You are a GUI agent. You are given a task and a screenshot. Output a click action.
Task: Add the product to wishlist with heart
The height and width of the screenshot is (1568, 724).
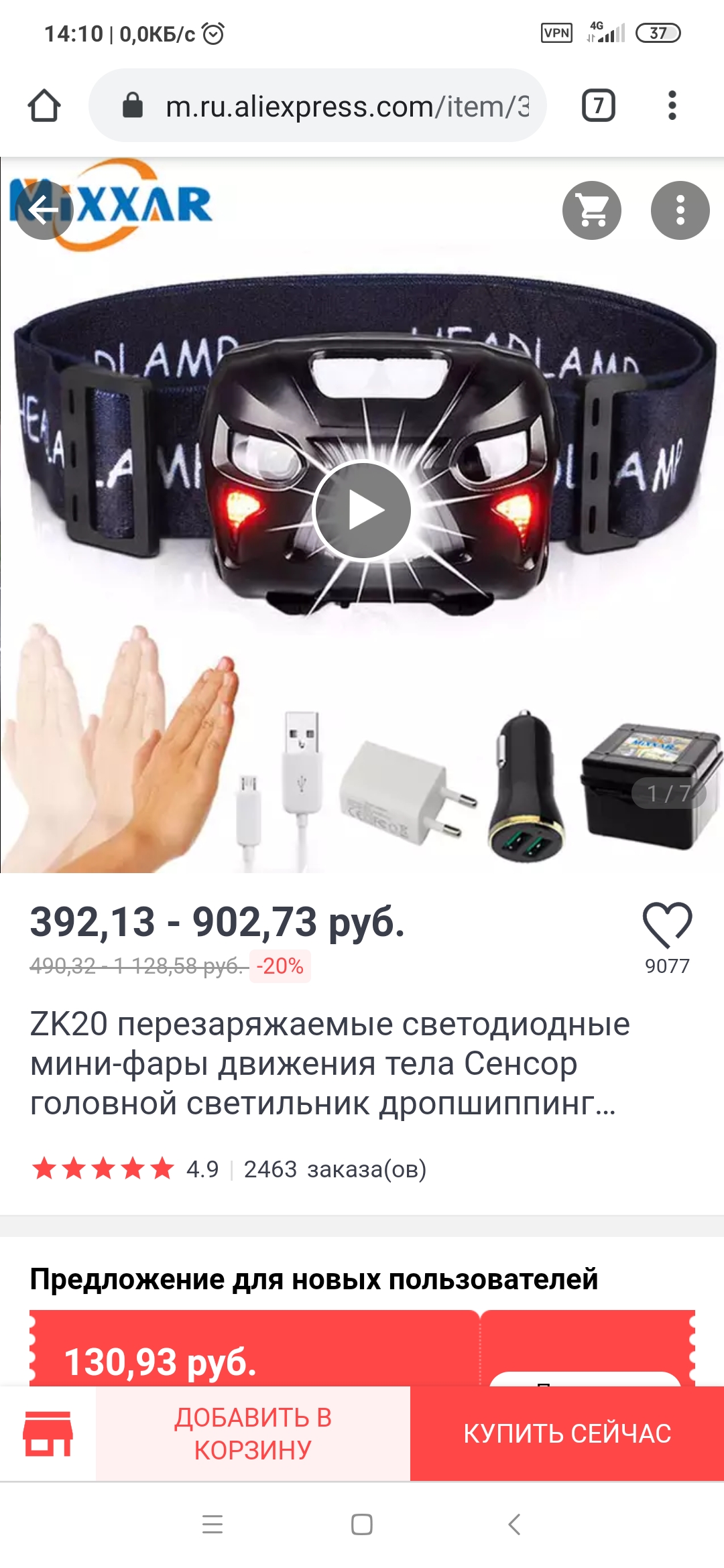668,925
